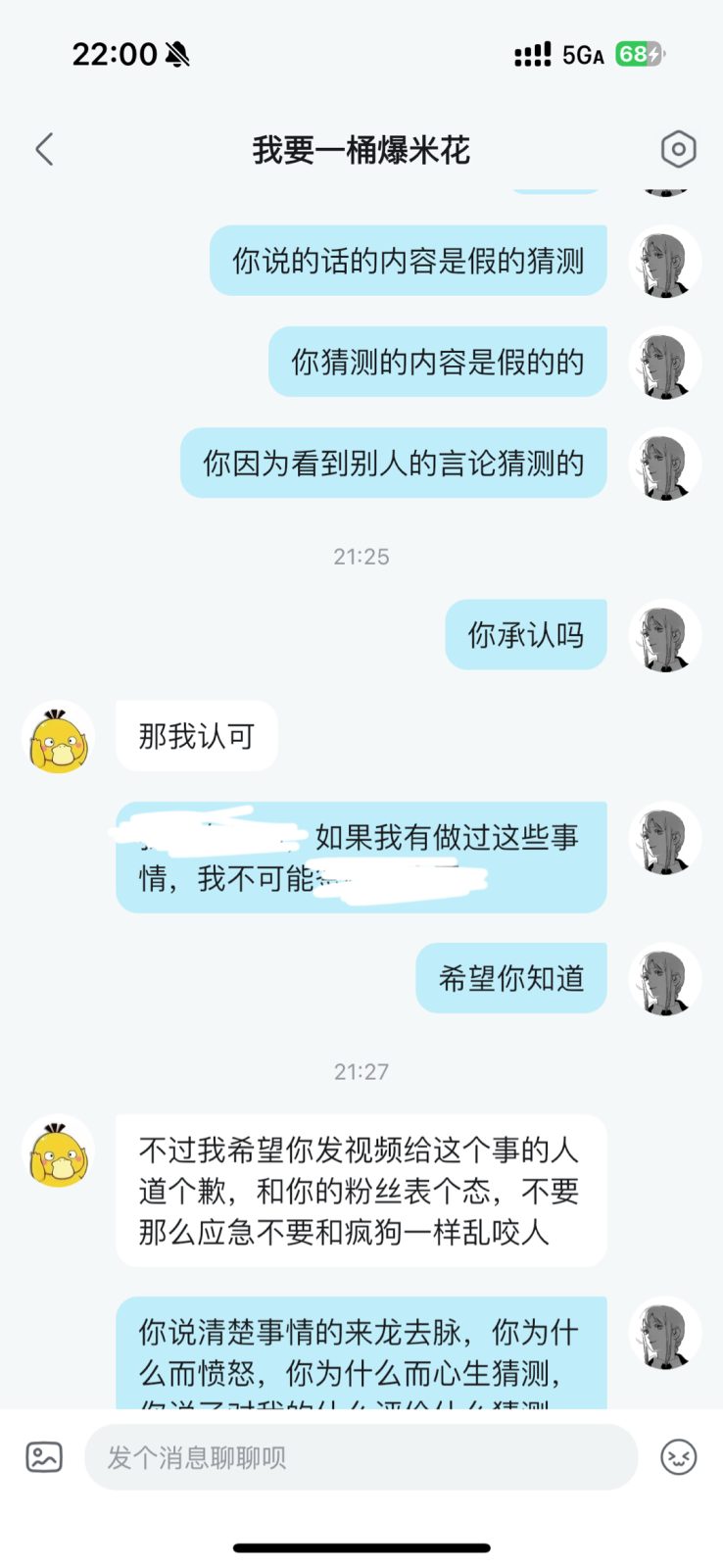Open the yellow duck avatar beside 那我认可

coord(59,738)
